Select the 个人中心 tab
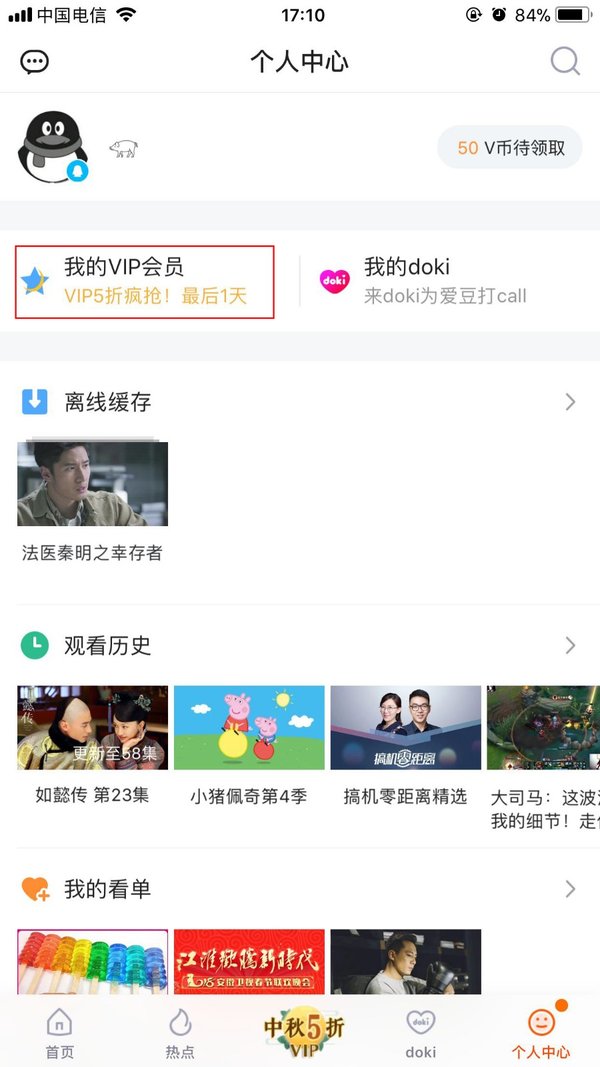 point(541,1033)
